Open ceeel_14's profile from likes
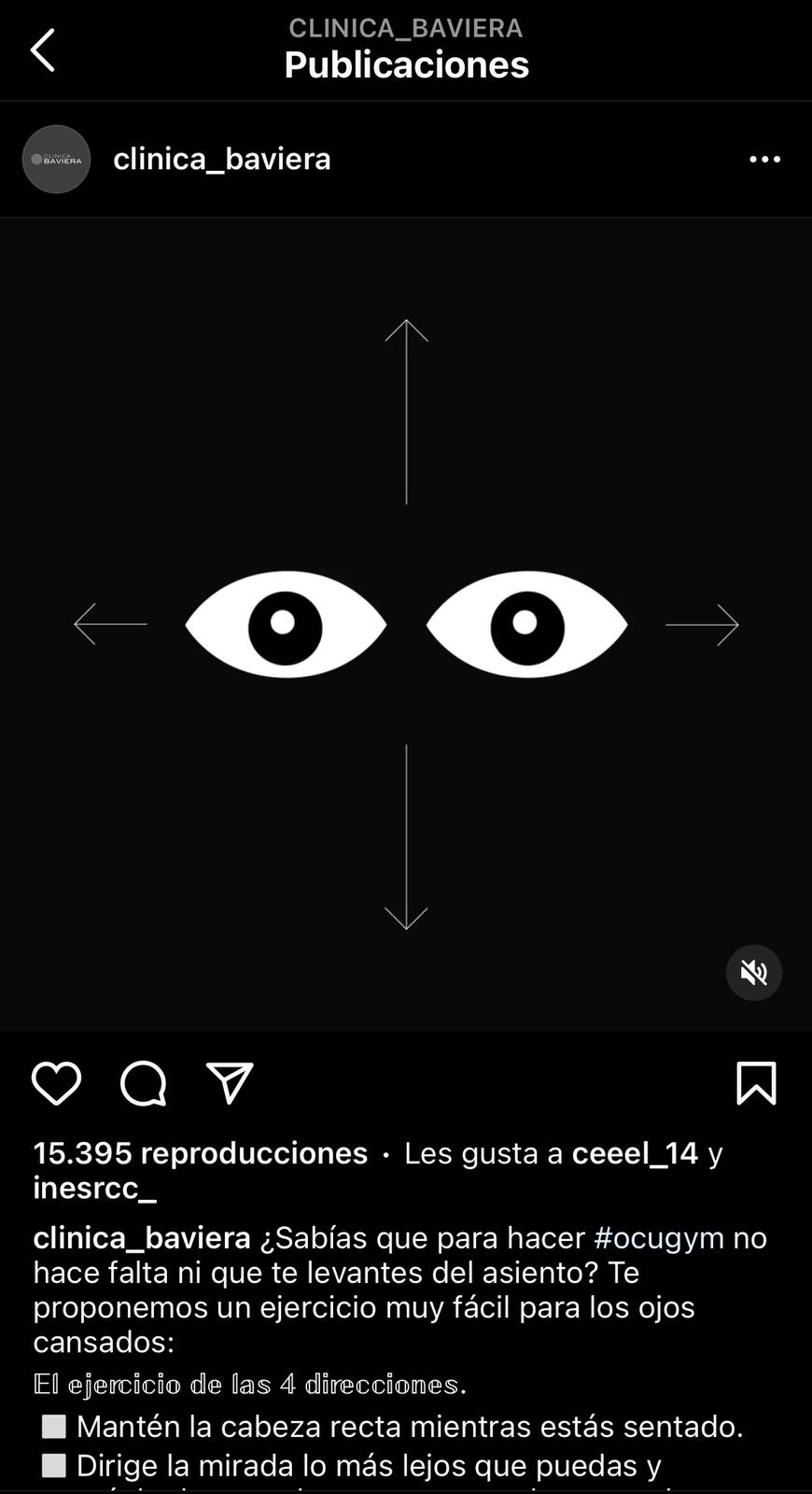The height and width of the screenshot is (1494, 812). pyautogui.click(x=635, y=1153)
